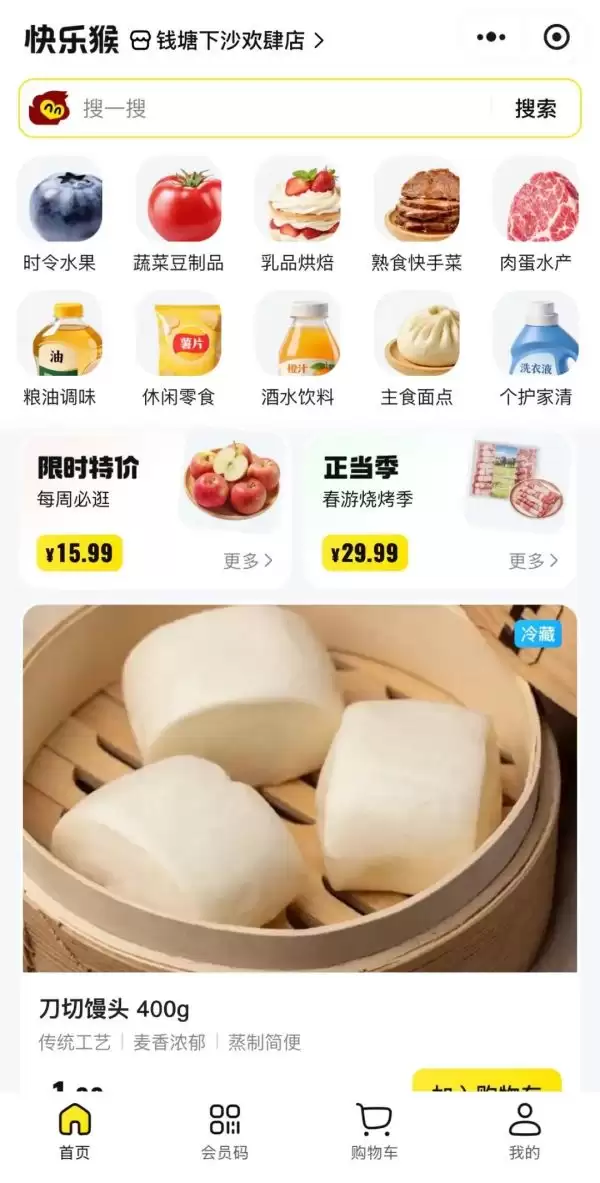Browse the 蔬菜豆制品 category
The height and width of the screenshot is (1183, 600).
(179, 215)
